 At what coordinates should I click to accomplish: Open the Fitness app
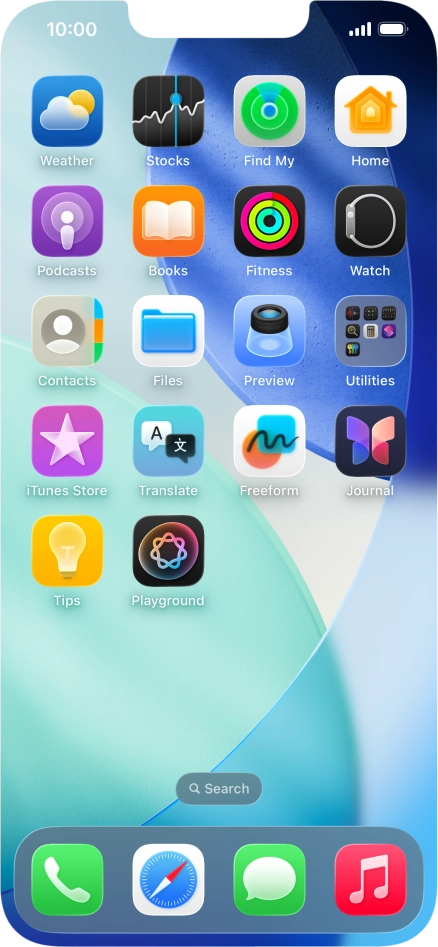point(269,221)
